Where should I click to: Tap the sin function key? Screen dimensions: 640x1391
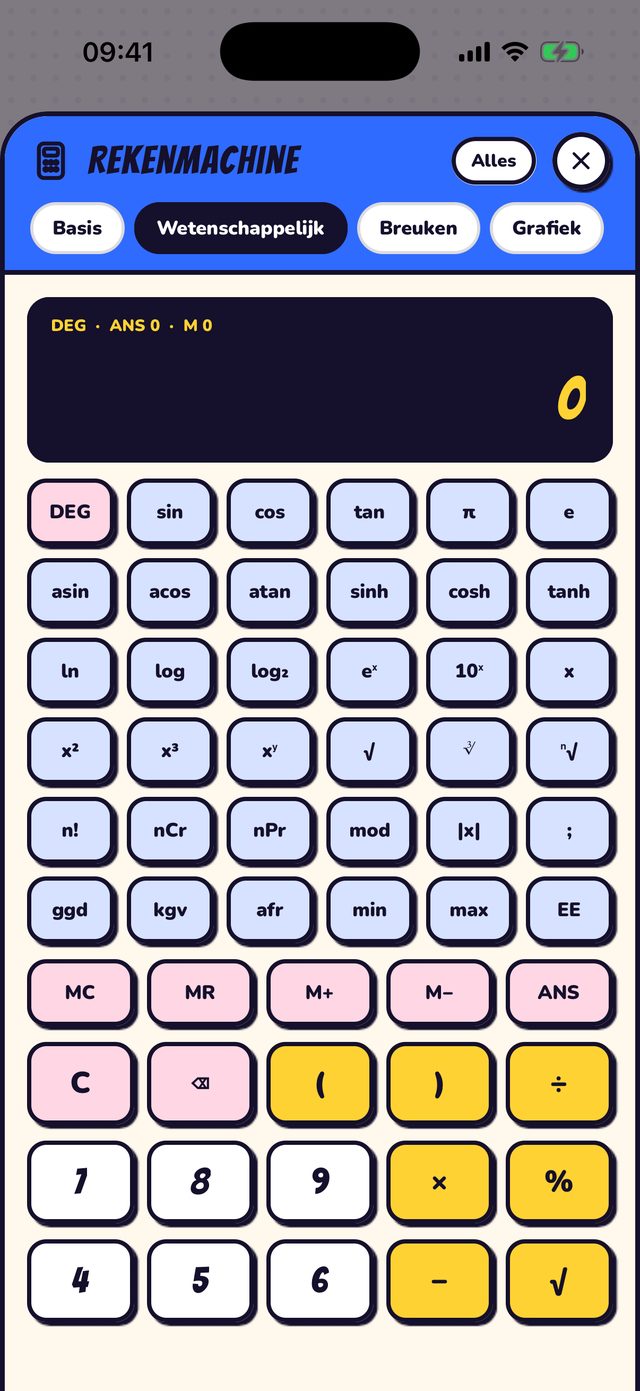[x=170, y=512]
